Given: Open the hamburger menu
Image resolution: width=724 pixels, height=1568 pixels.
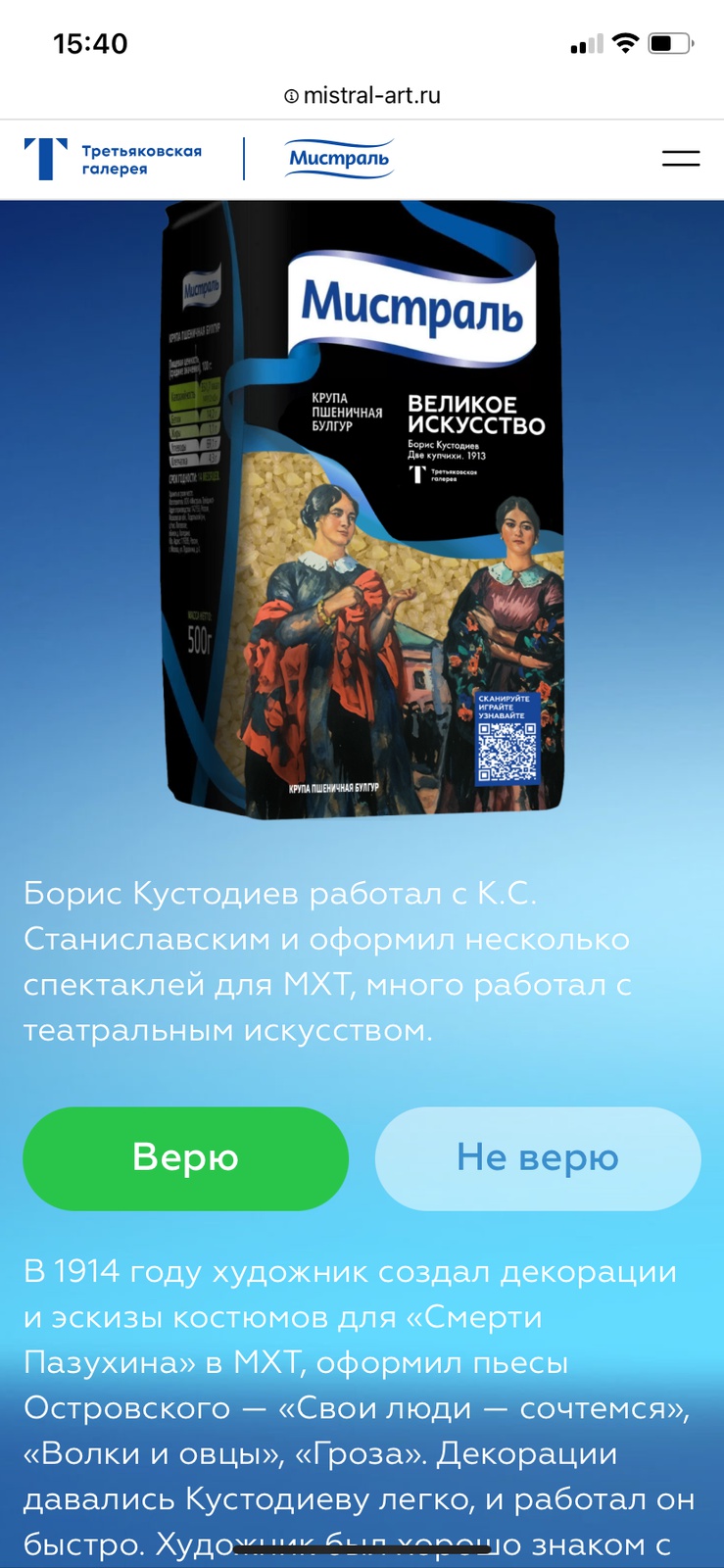Looking at the screenshot, I should click(x=680, y=158).
